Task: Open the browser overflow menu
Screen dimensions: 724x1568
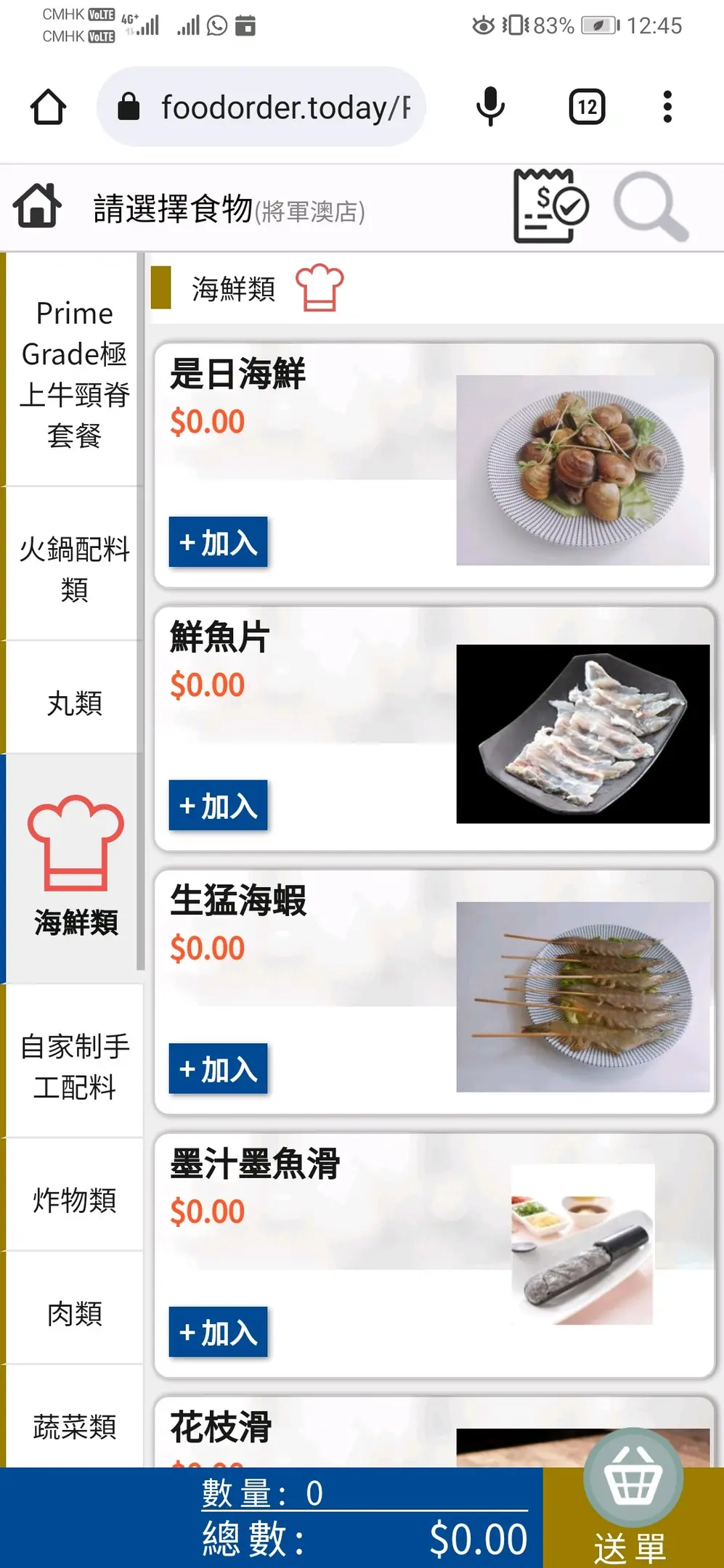Action: (x=667, y=107)
